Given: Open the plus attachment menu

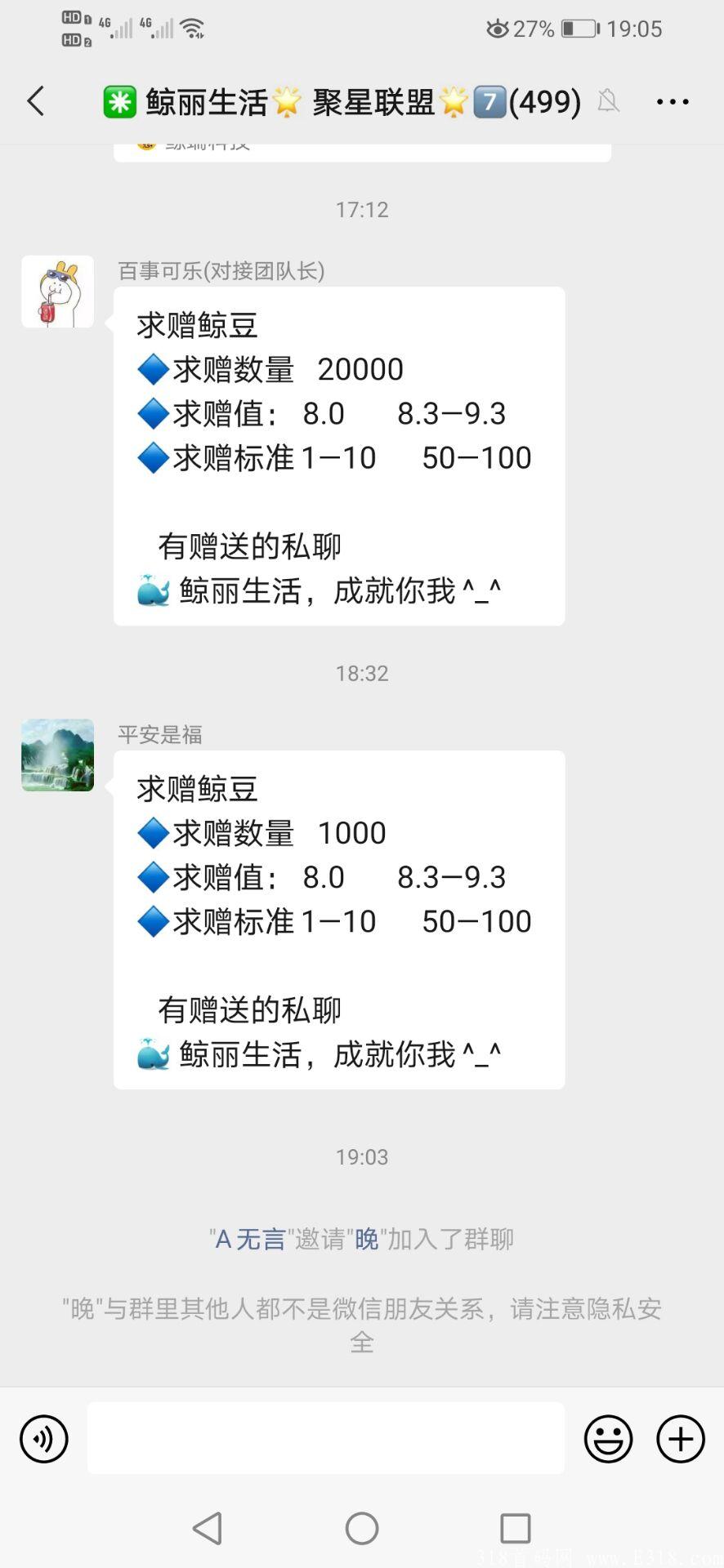Looking at the screenshot, I should [680, 1439].
